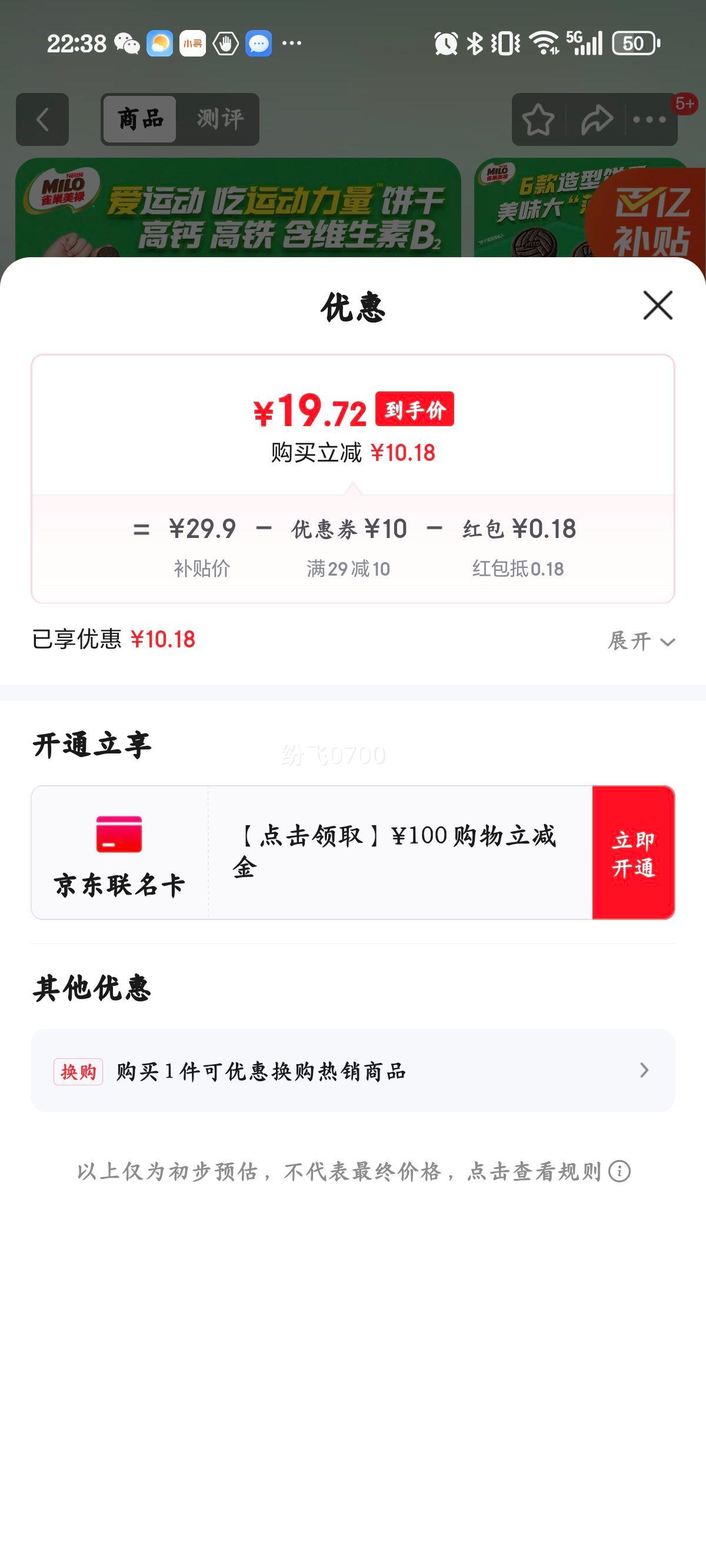Tap the 5+ notification badge
Image resolution: width=706 pixels, height=1568 pixels.
[685, 104]
